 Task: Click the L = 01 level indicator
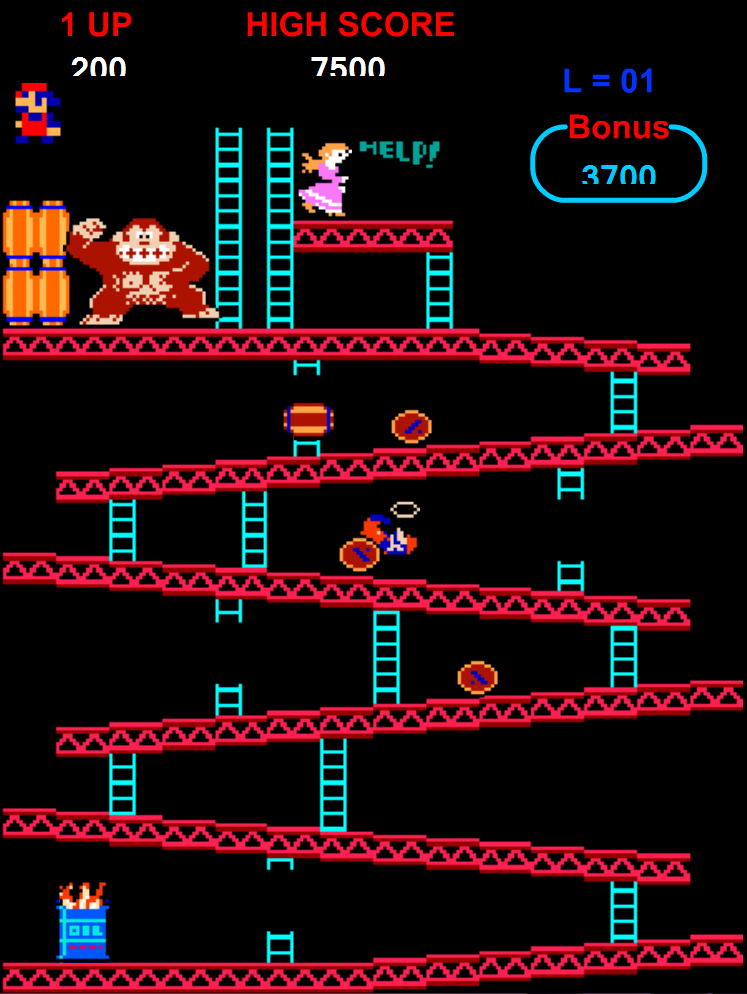click(611, 82)
